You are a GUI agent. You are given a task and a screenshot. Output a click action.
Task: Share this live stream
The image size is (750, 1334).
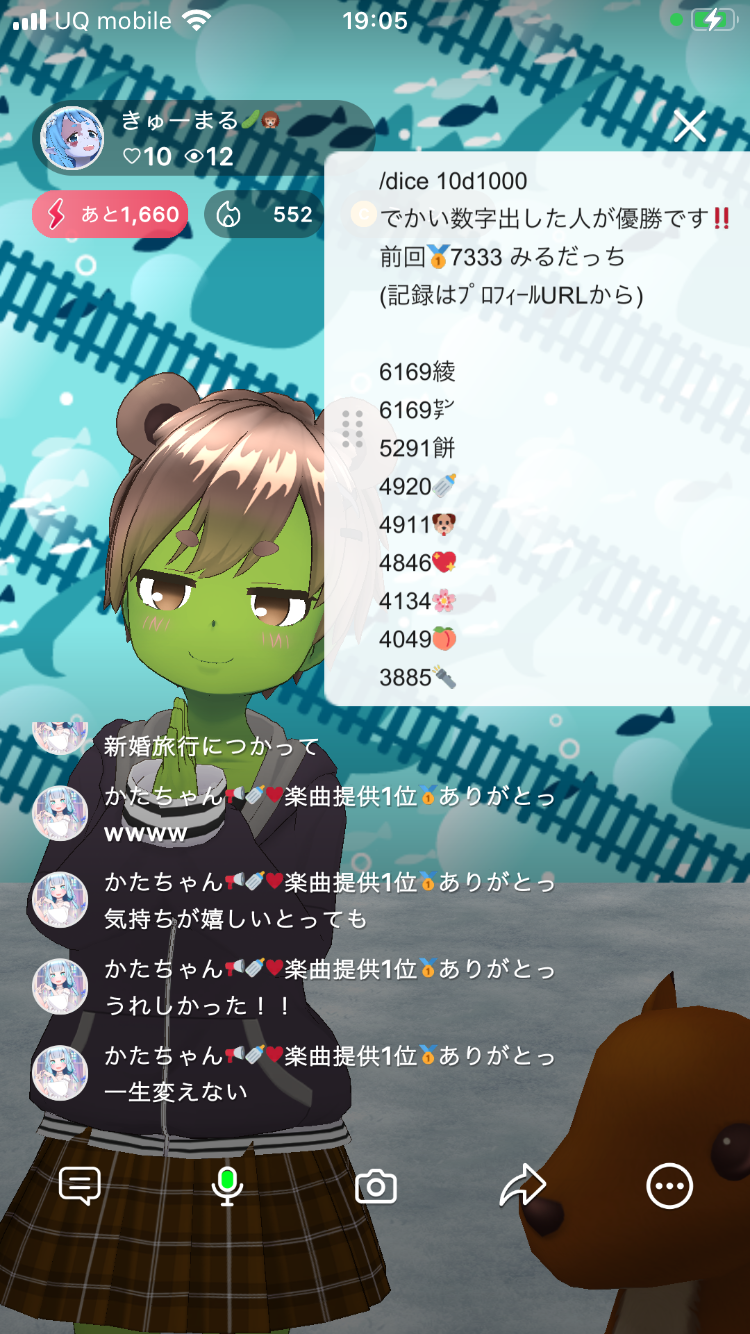(x=522, y=1187)
